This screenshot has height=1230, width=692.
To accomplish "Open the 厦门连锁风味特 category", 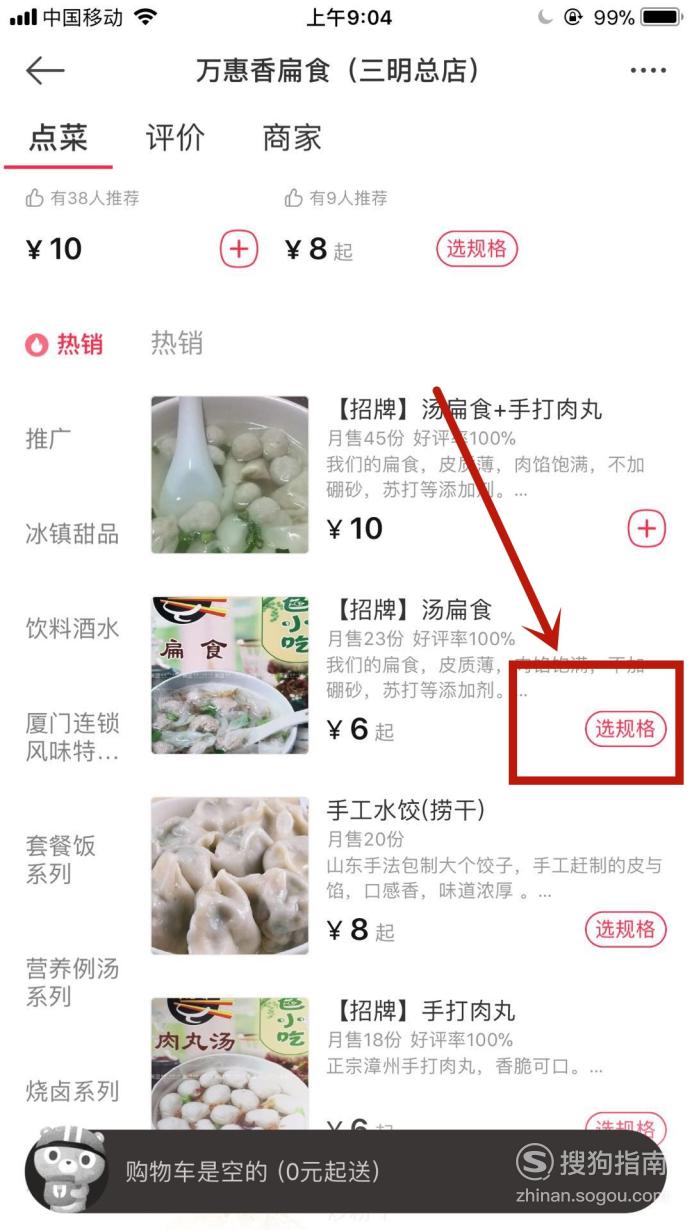I will [72, 737].
